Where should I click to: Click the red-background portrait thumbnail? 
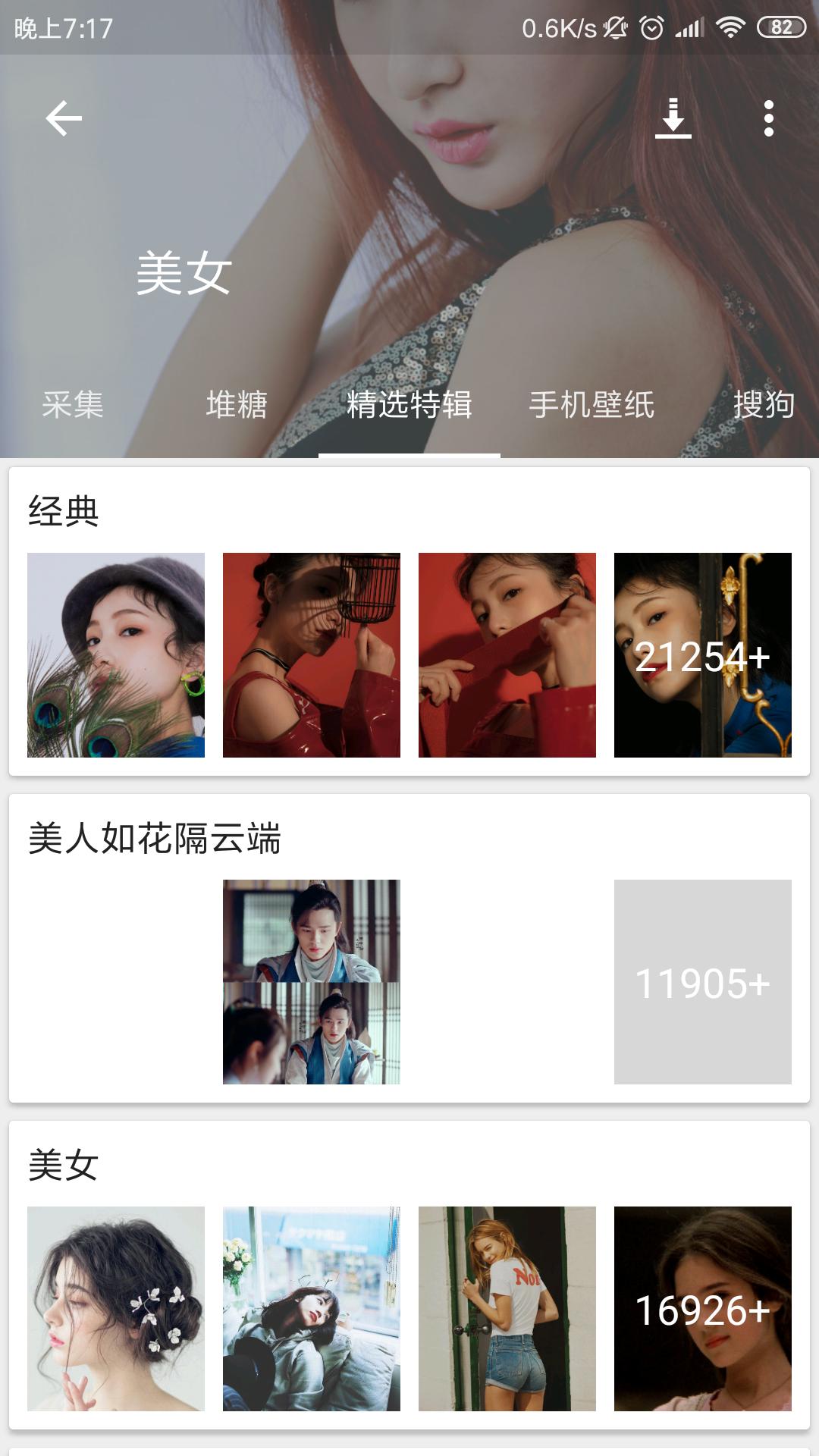[312, 657]
